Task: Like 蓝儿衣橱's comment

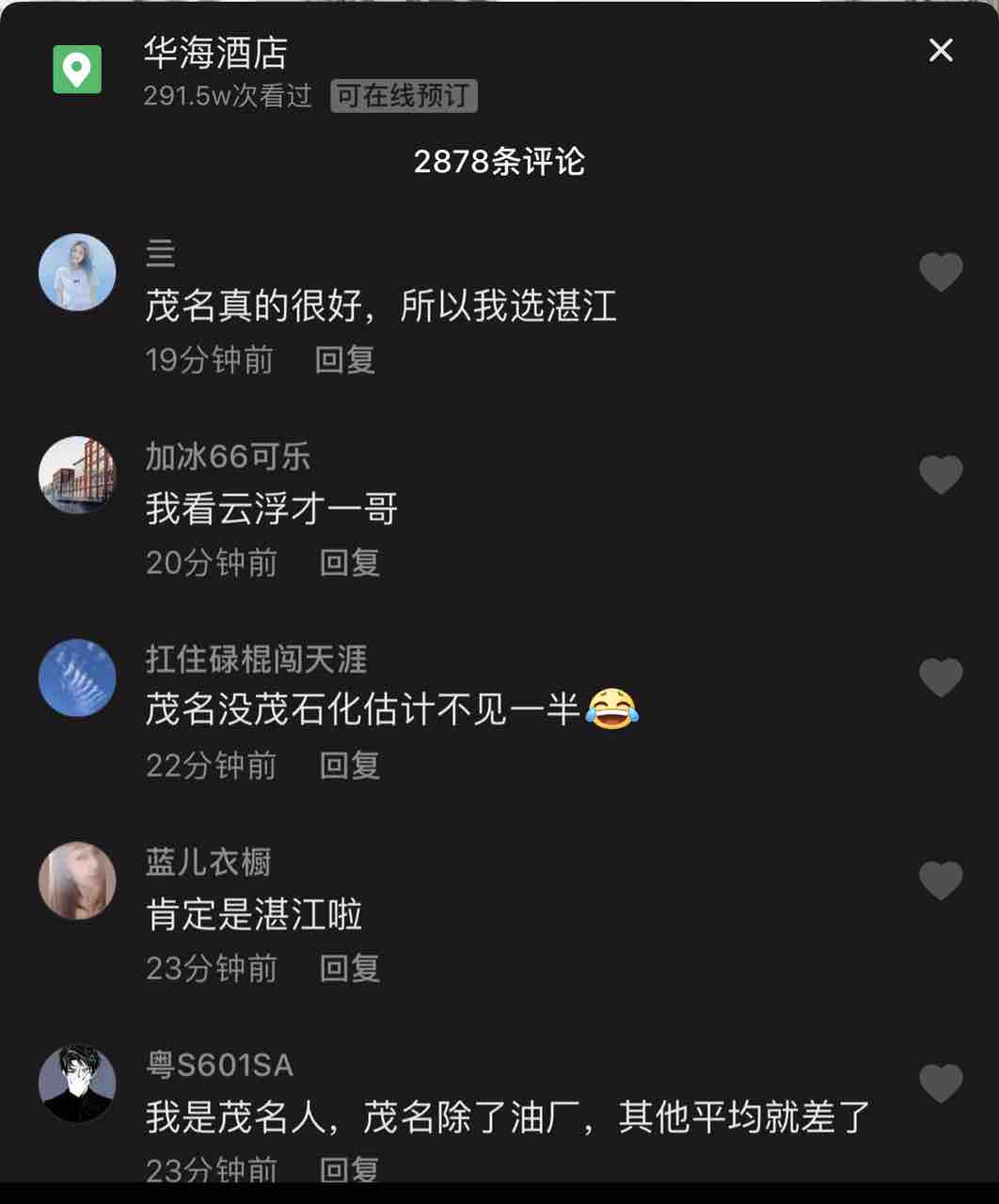Action: tap(941, 881)
